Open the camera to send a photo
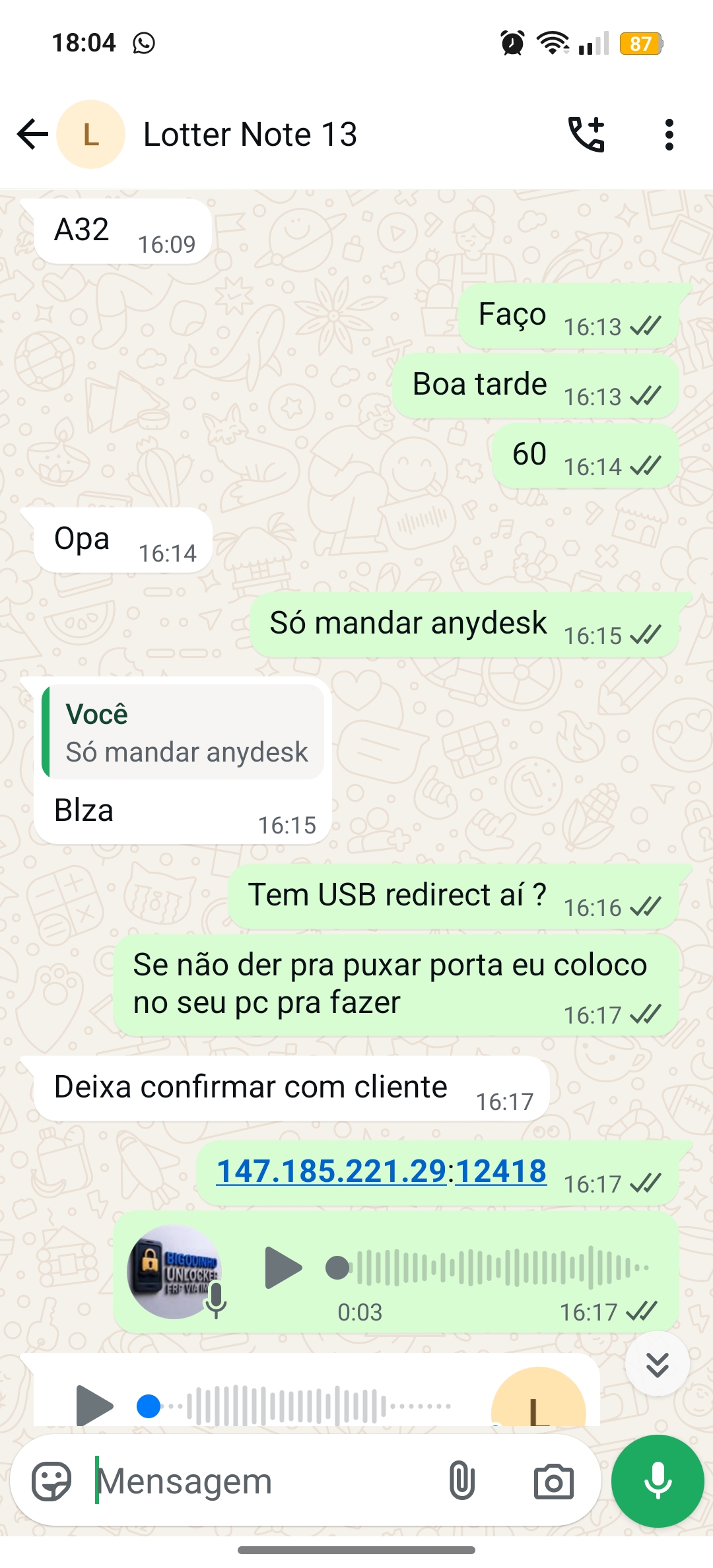 coord(553,1481)
